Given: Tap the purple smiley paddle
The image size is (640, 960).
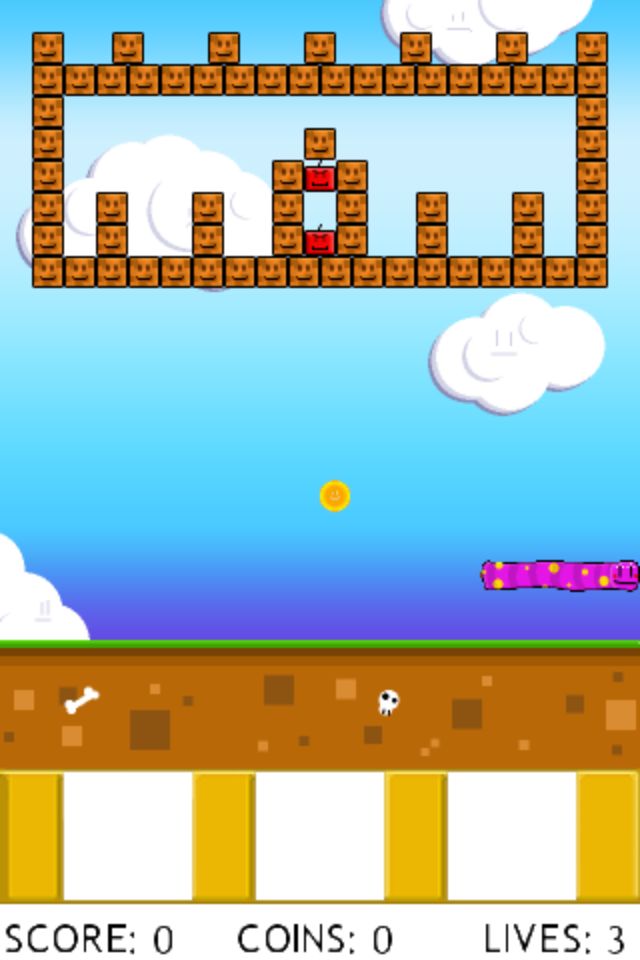Looking at the screenshot, I should 560,575.
